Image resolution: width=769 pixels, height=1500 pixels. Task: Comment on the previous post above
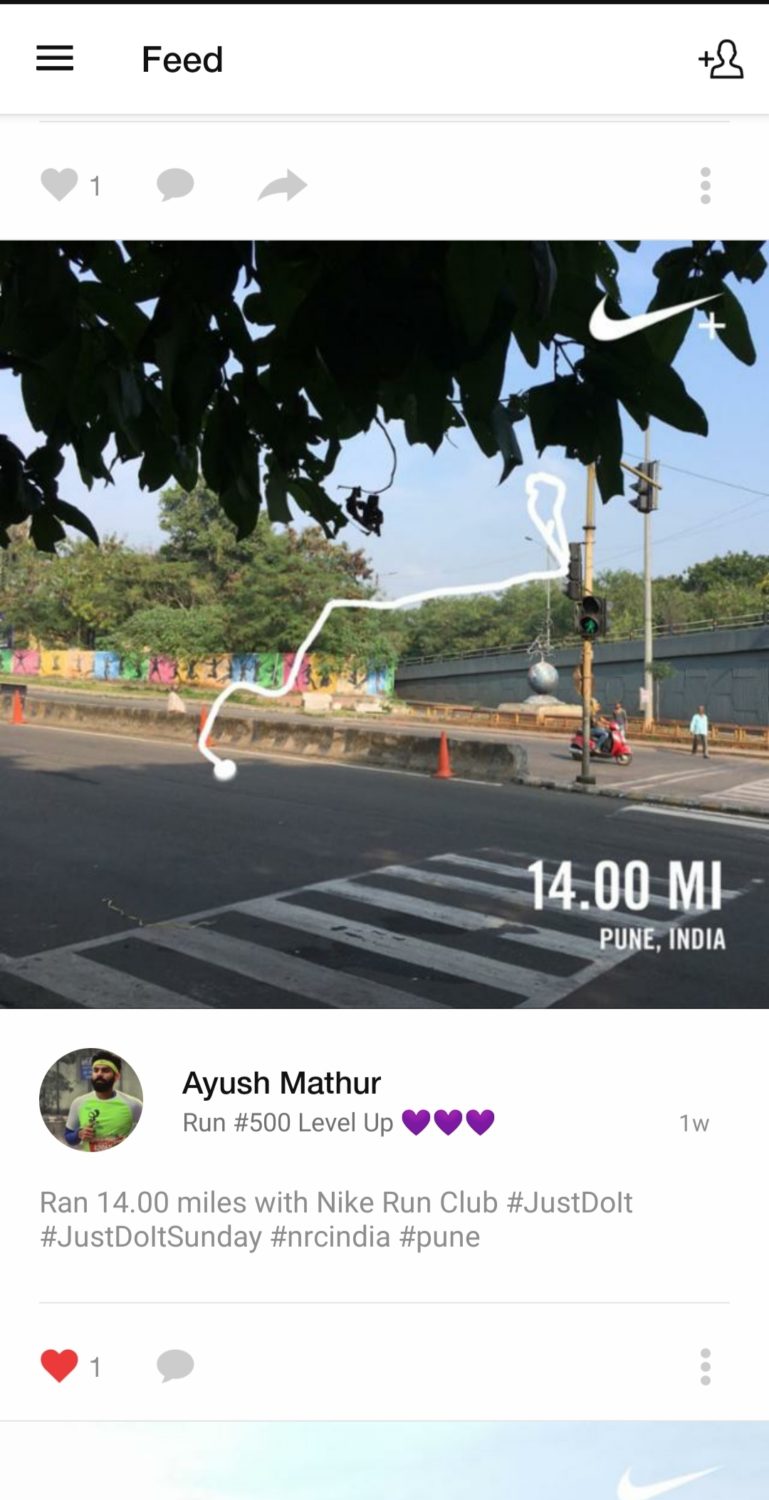175,185
